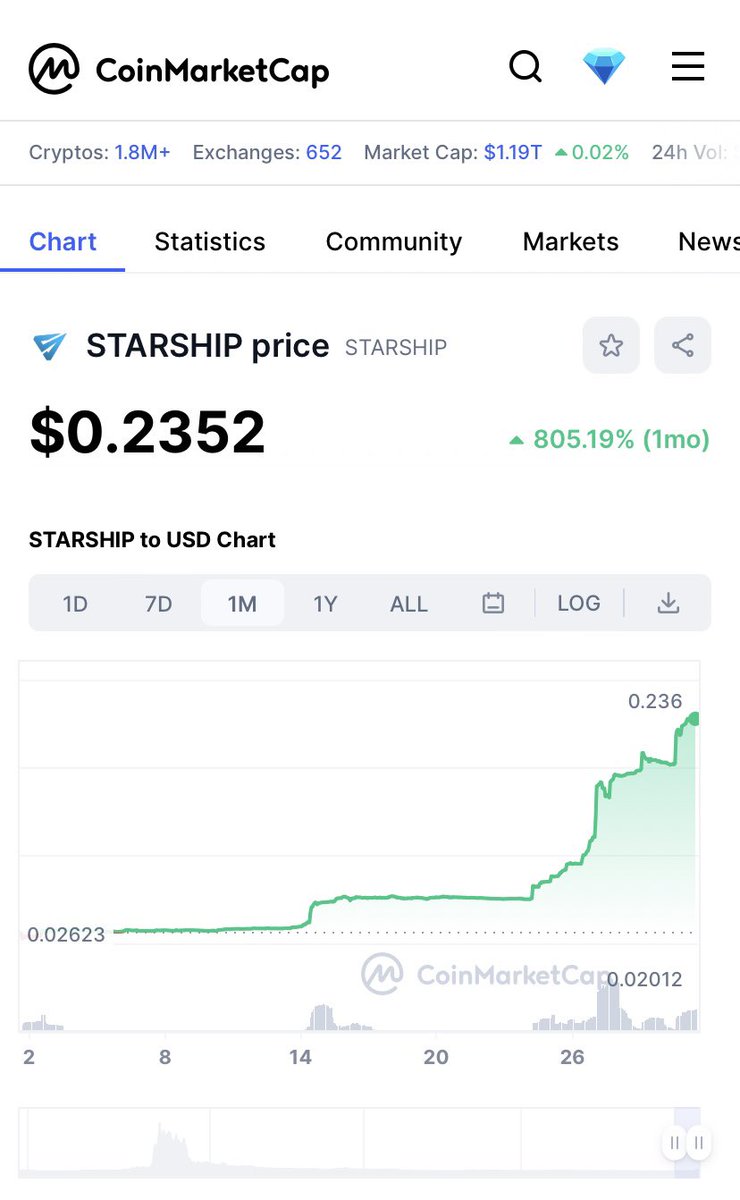Open the Exchanges 652 link
Image resolution: width=740 pixels, height=1200 pixels.
[267, 153]
